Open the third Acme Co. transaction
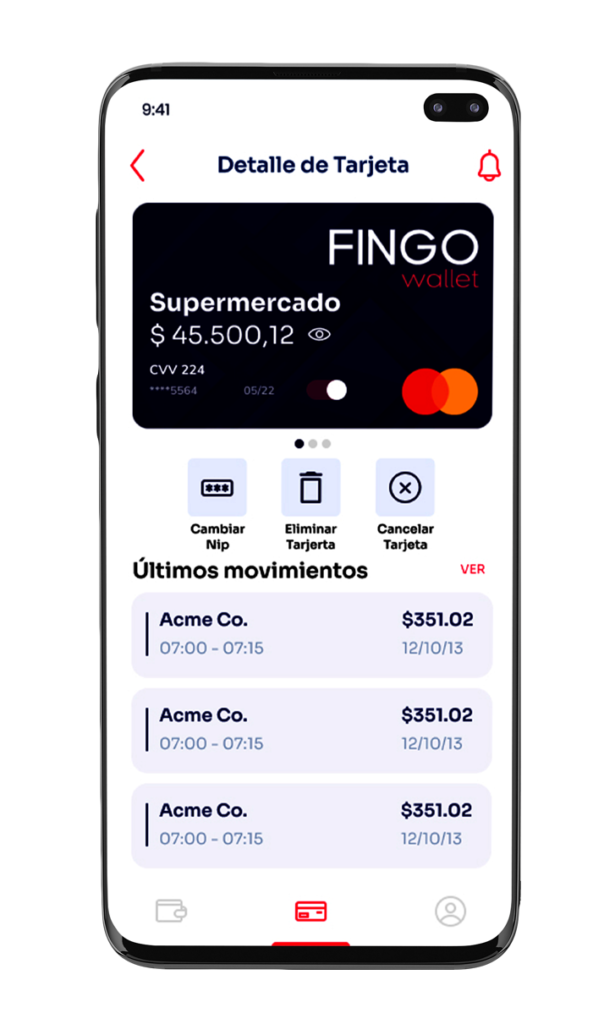Image resolution: width=615 pixels, height=1024 pixels. click(312, 825)
